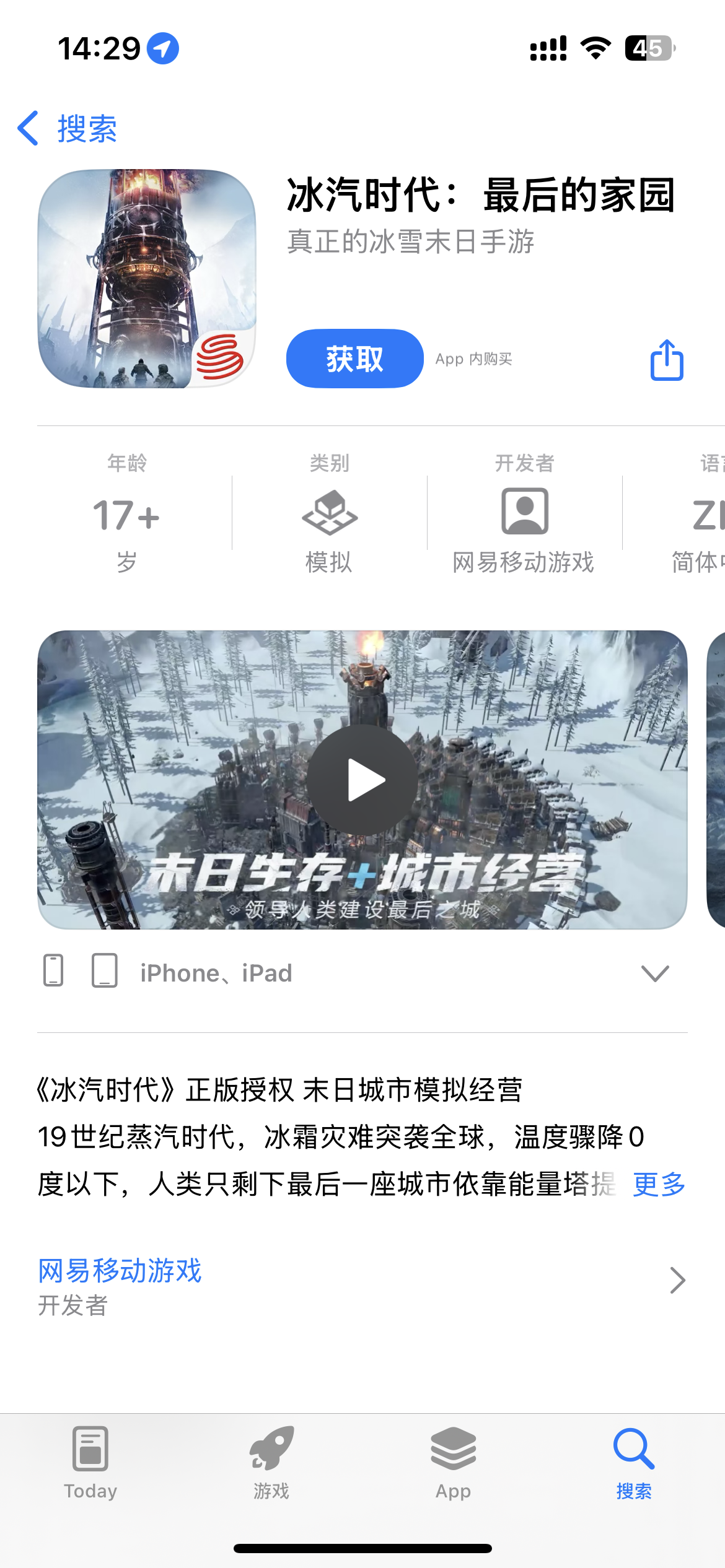
Task: Tap 获取 to download the game
Action: 354,359
